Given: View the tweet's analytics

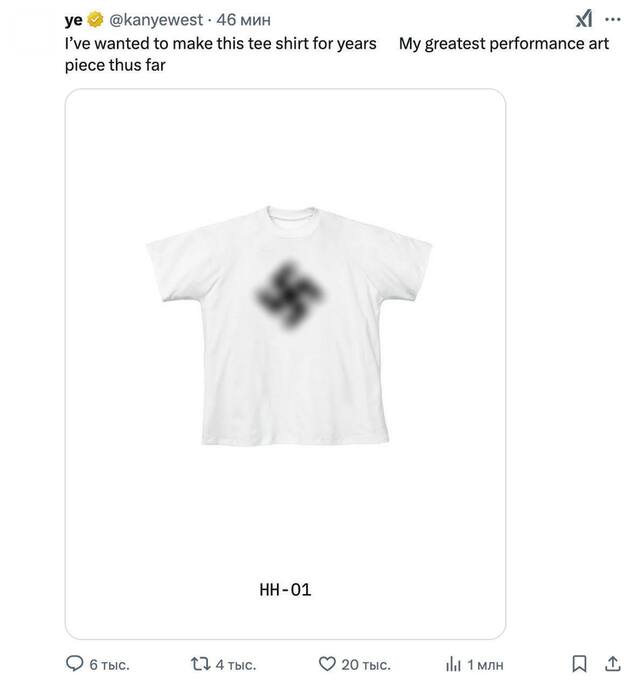Looking at the screenshot, I should coord(453,663).
